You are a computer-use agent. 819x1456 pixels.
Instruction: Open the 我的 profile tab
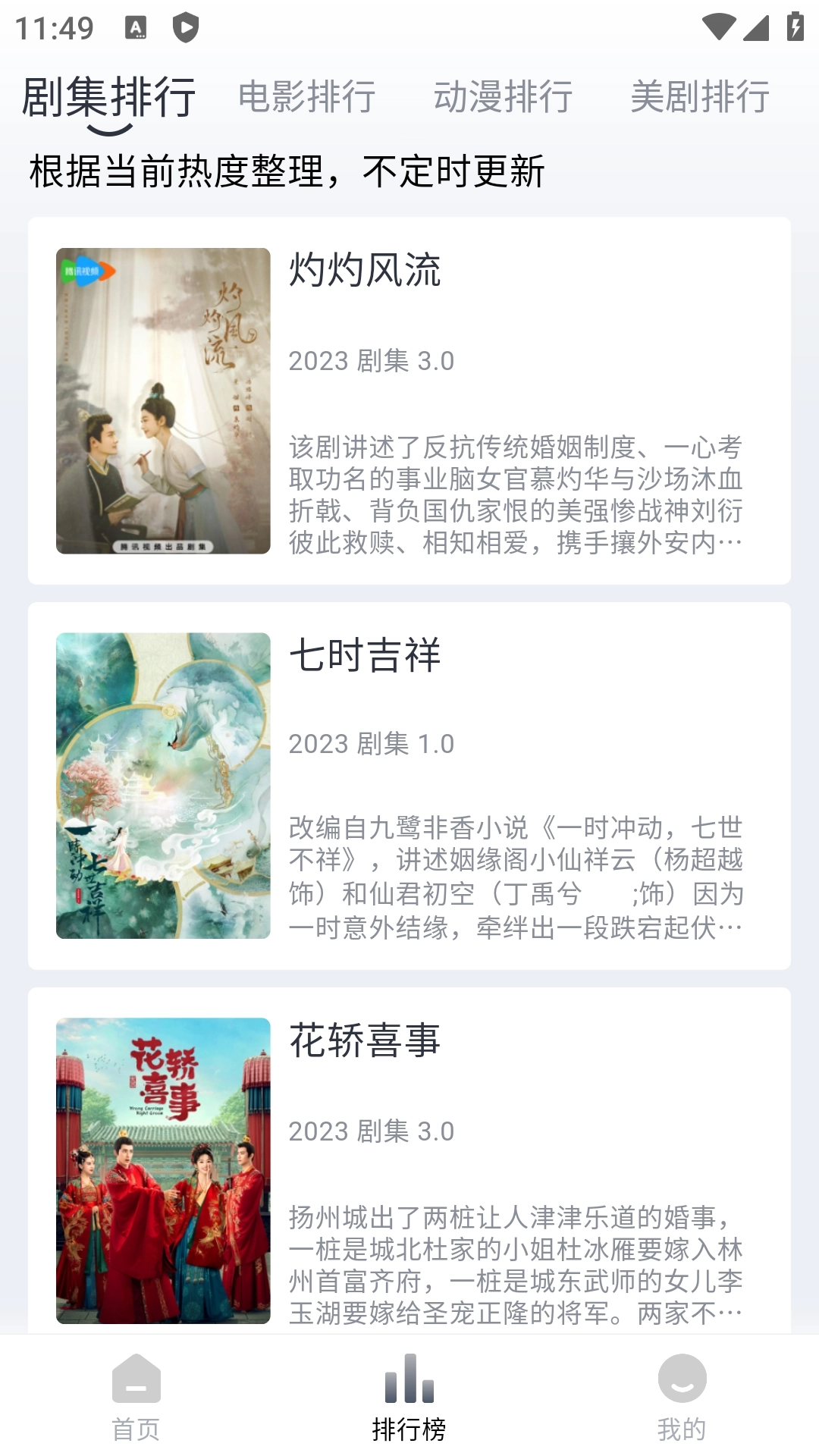682,1397
